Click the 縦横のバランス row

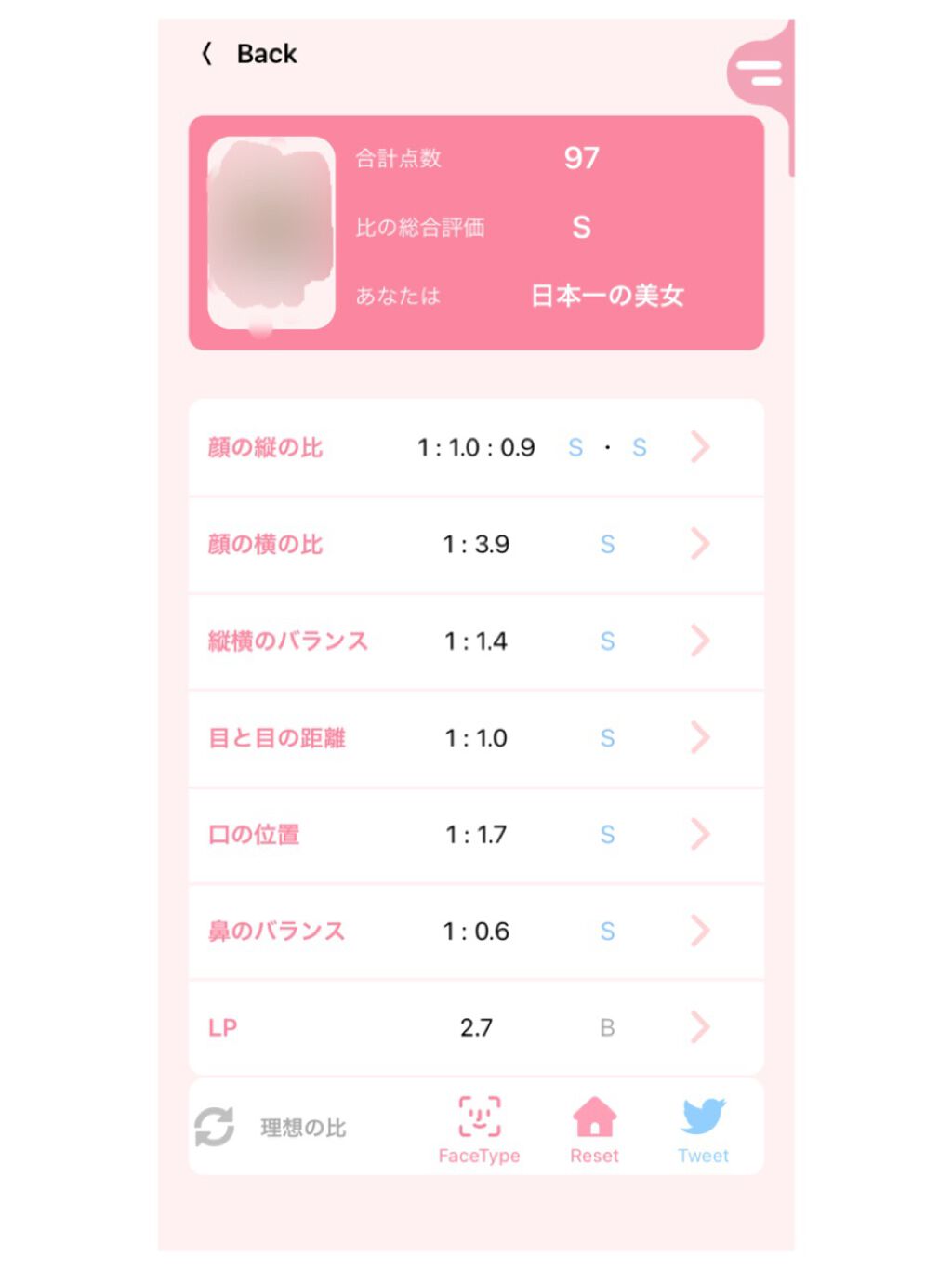pos(476,641)
